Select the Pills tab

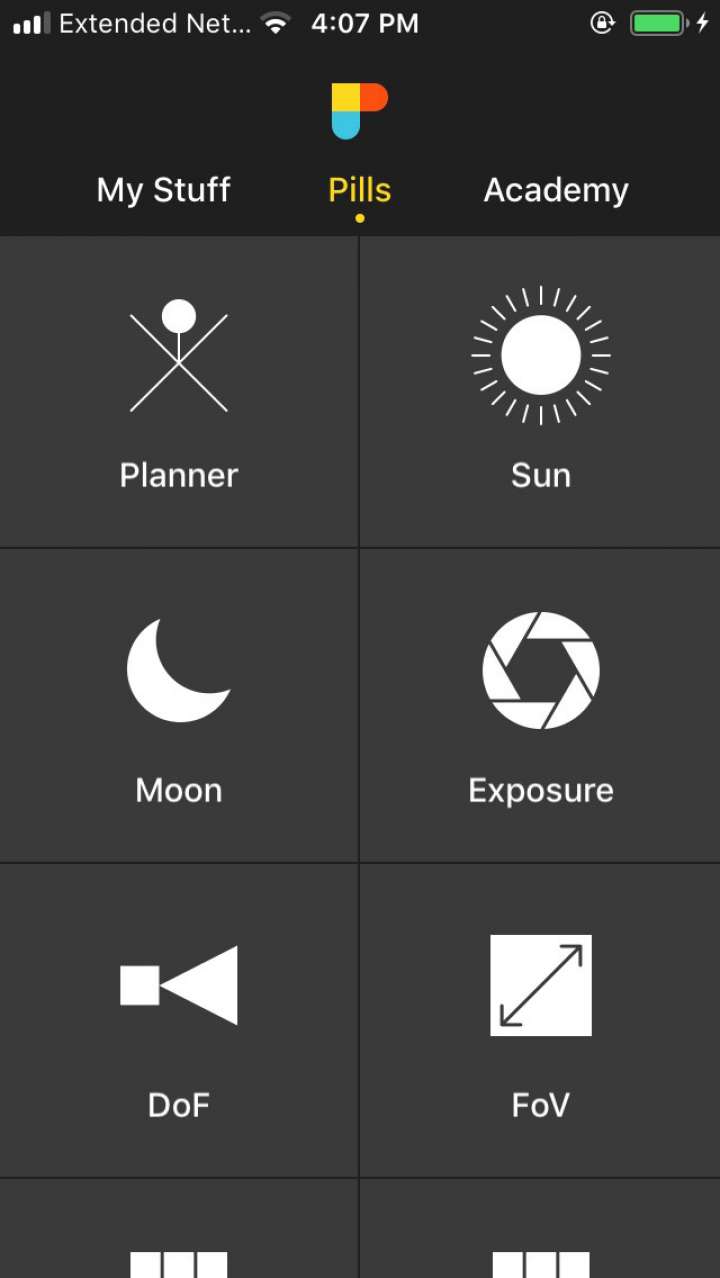coord(359,190)
